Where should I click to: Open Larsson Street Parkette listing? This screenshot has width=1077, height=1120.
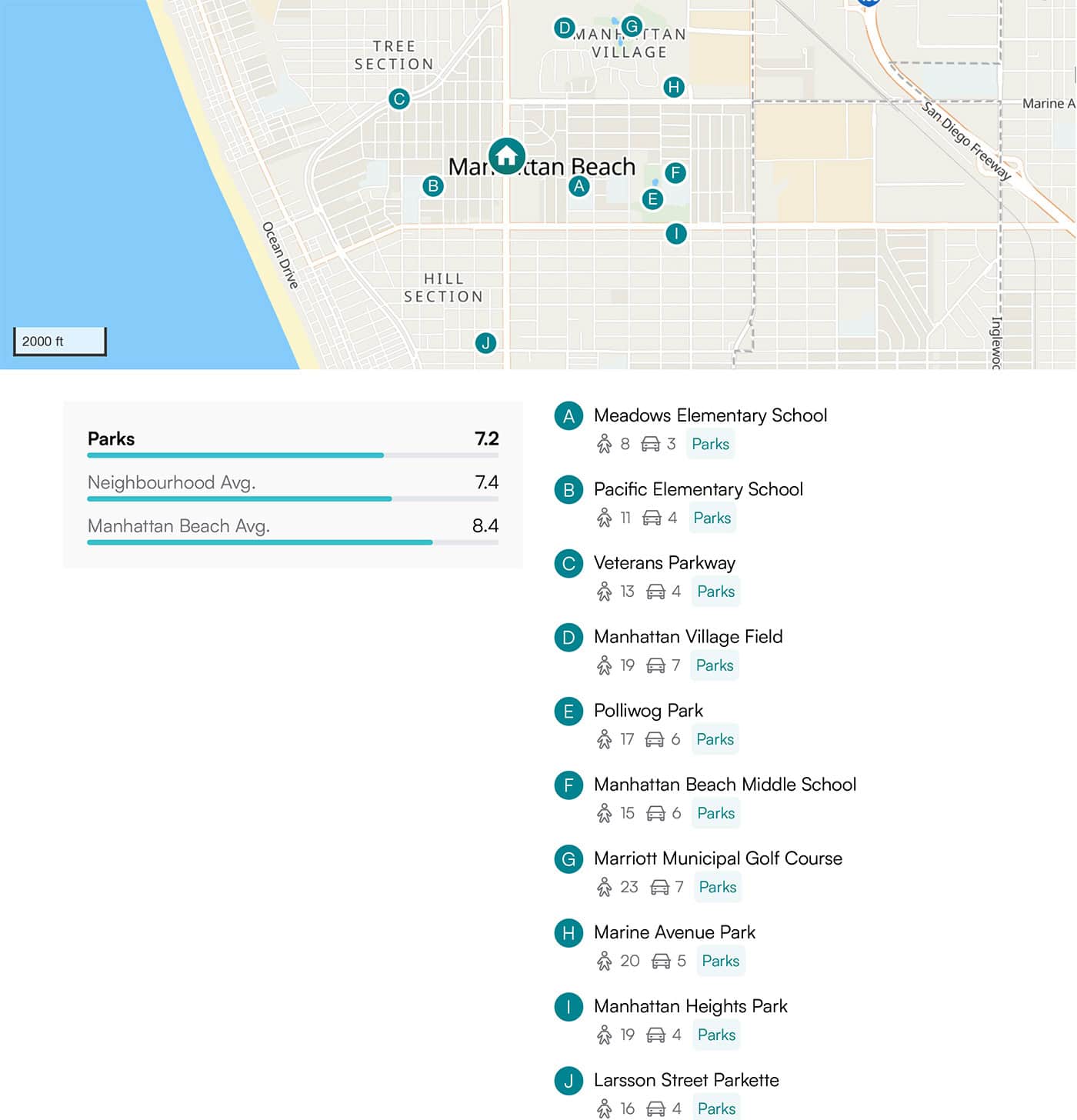tap(686, 1080)
